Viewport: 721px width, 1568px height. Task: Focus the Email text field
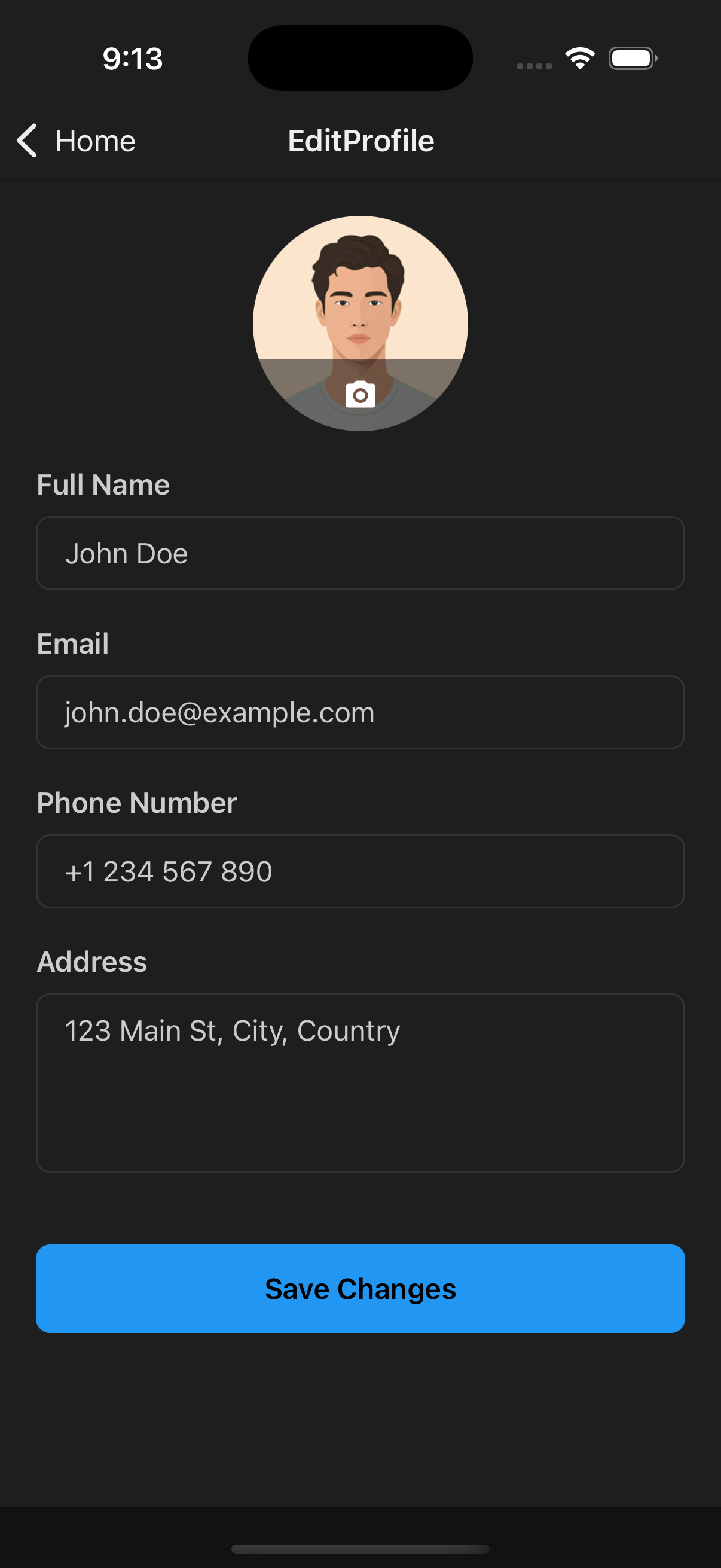360,712
